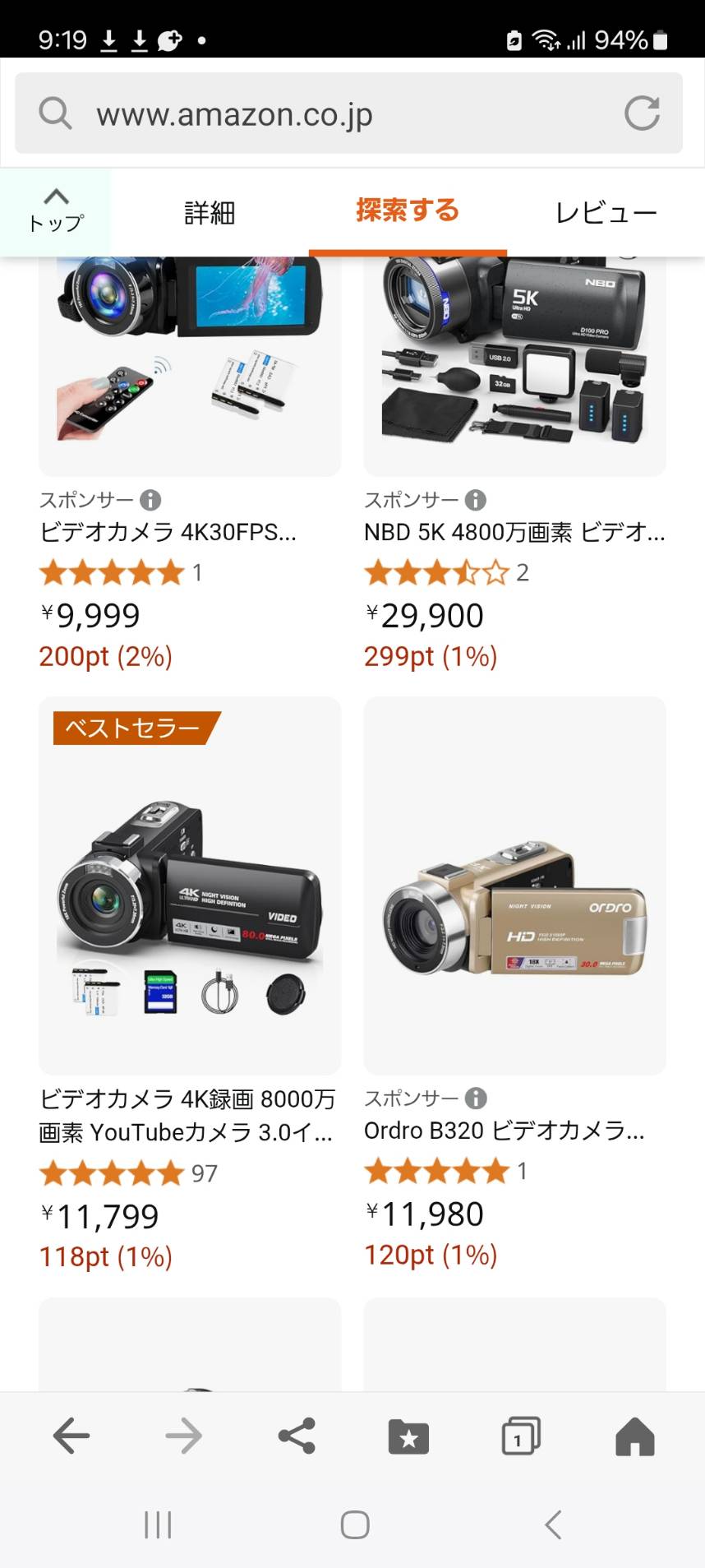Screen dimensions: 705x1568
Task: View the bestseller 4K録画 8000万画素 camera
Action: pos(189,1115)
